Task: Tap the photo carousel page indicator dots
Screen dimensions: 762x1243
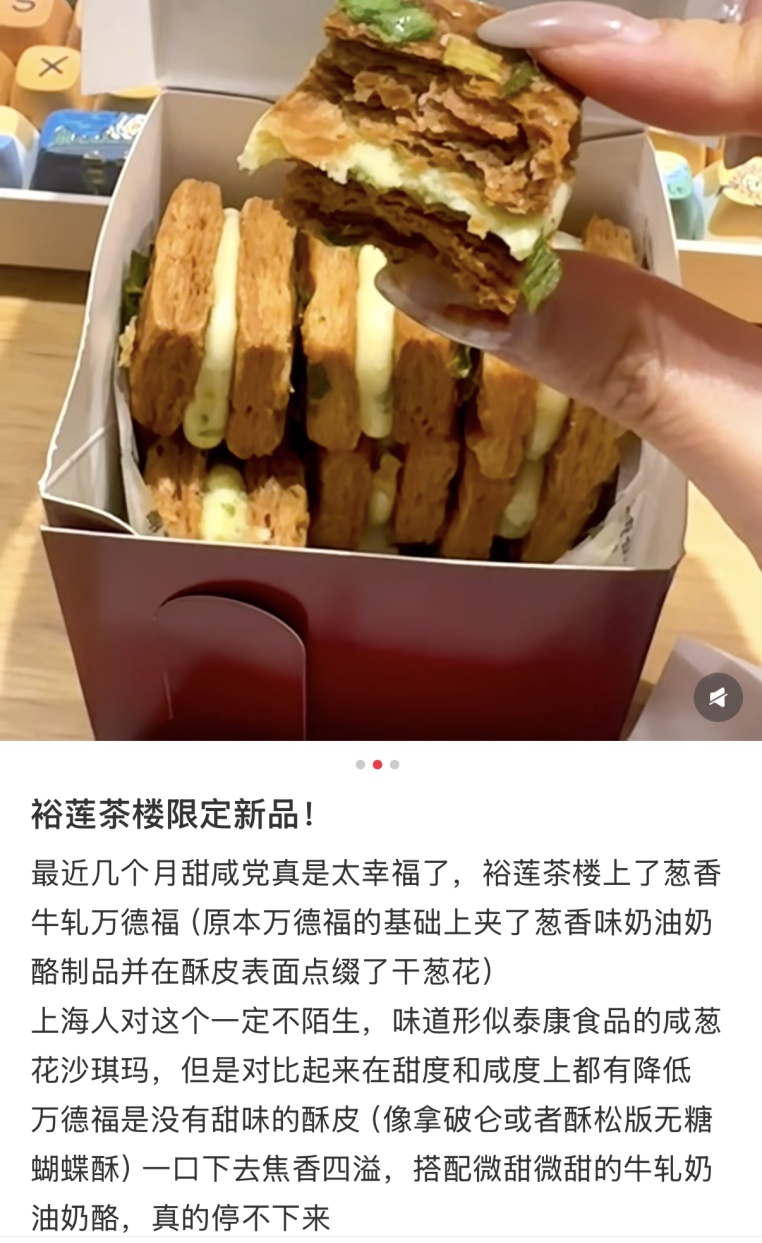Action: pos(377,764)
